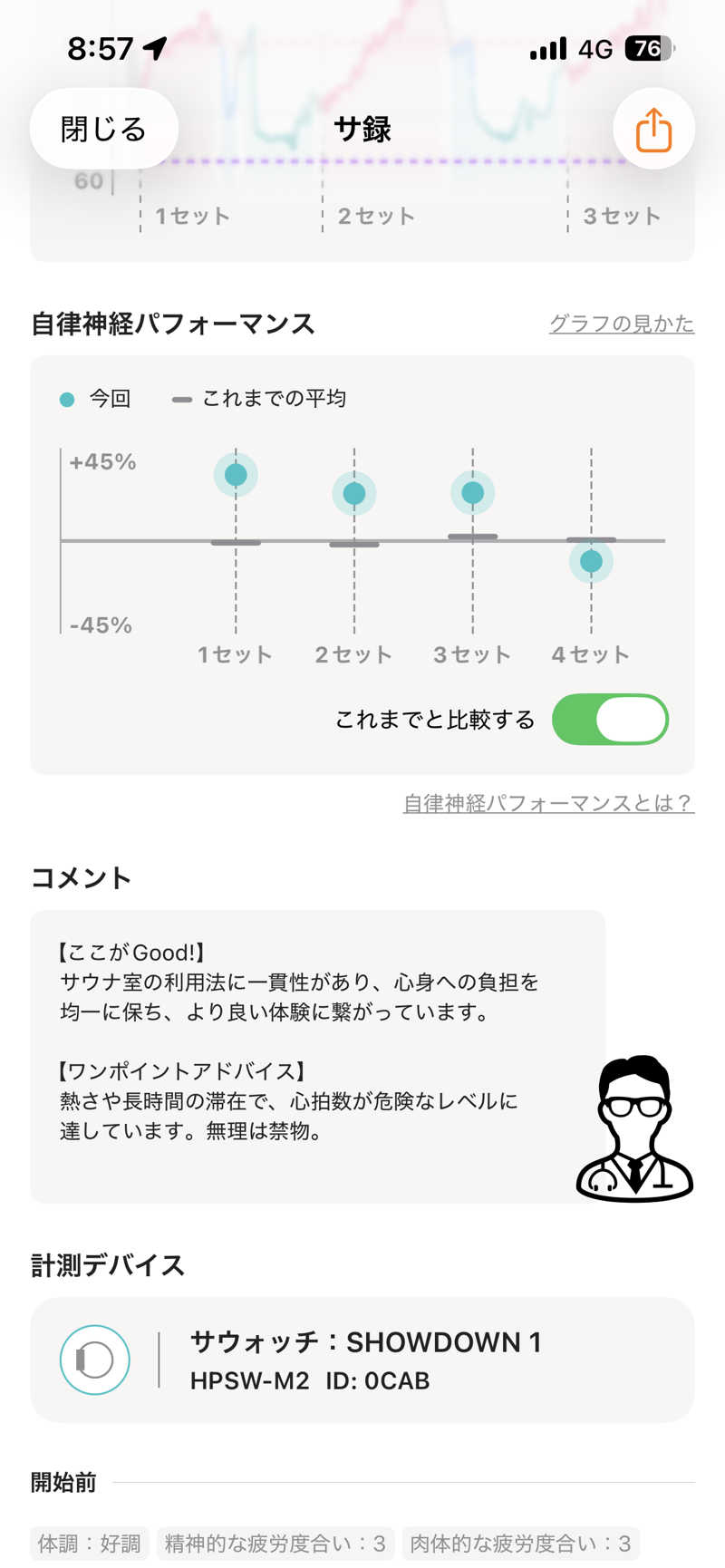Viewport: 725px width, 1568px height.
Task: Tap the 閉じる close button
Action: click(103, 129)
